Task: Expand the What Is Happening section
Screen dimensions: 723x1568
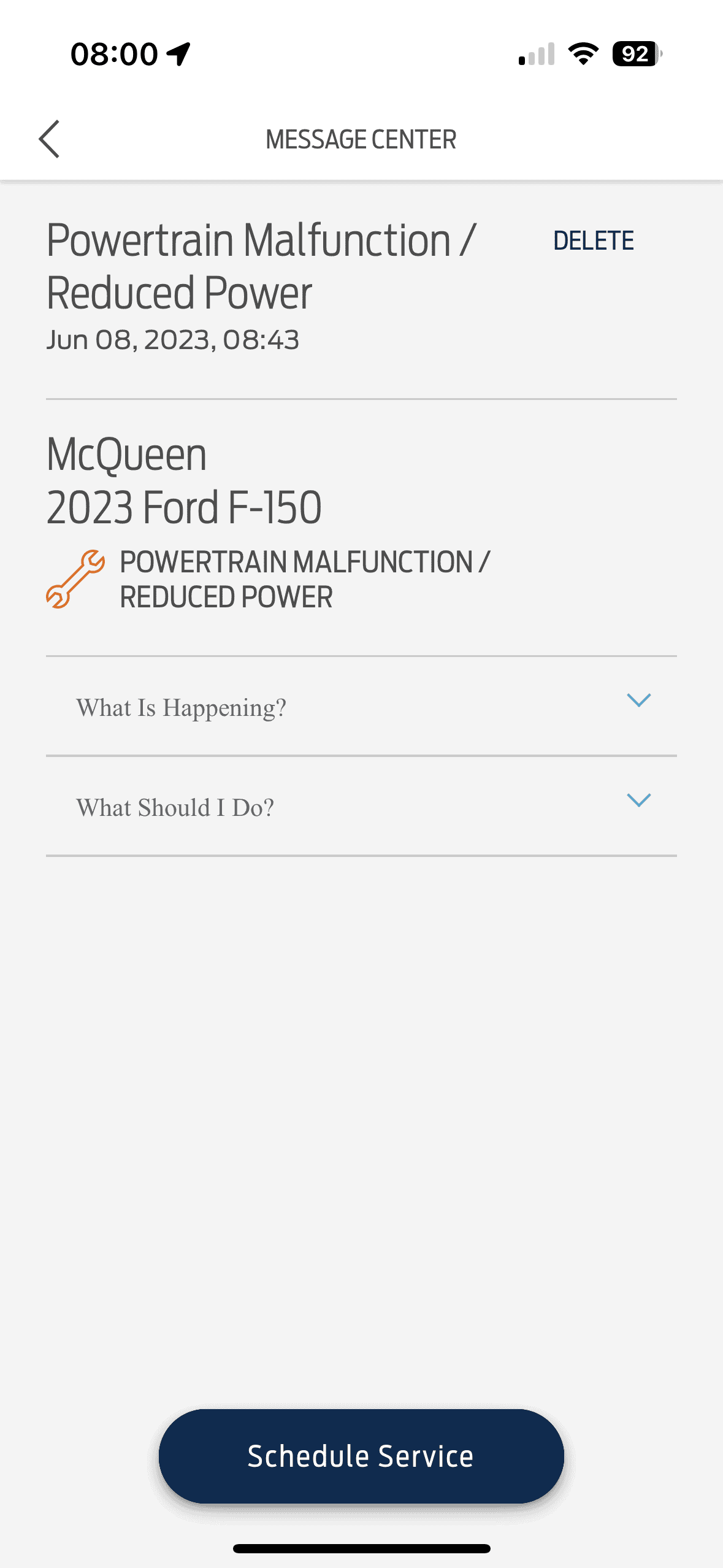Action: point(638,701)
